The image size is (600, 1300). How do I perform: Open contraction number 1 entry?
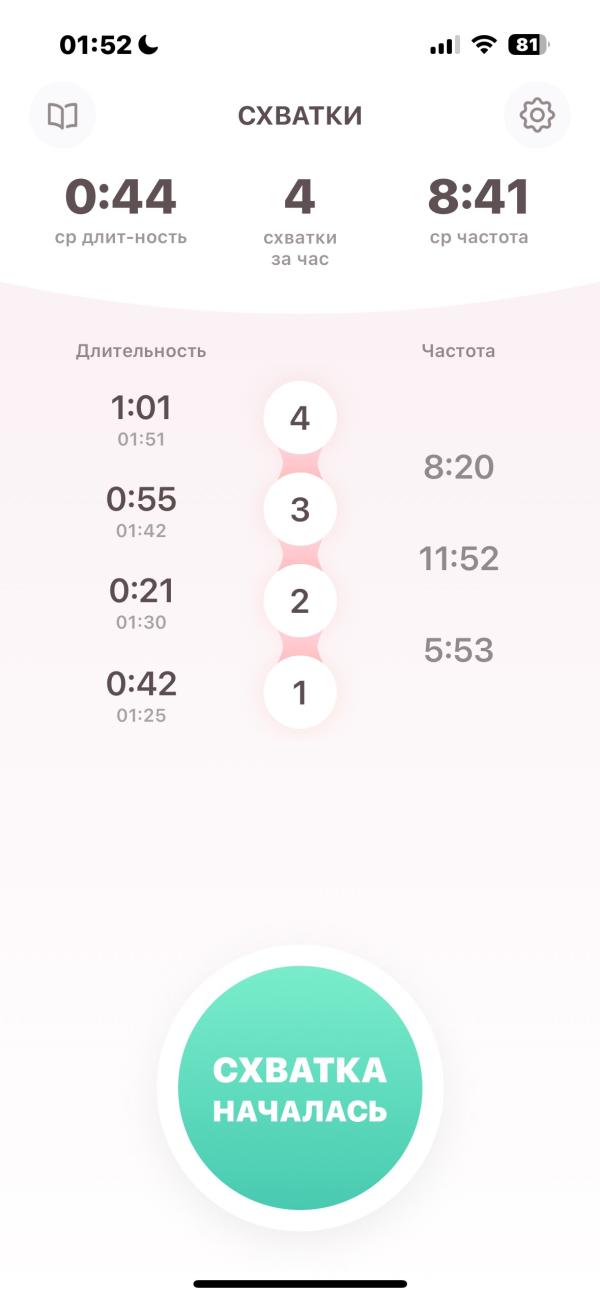pyautogui.click(x=300, y=693)
